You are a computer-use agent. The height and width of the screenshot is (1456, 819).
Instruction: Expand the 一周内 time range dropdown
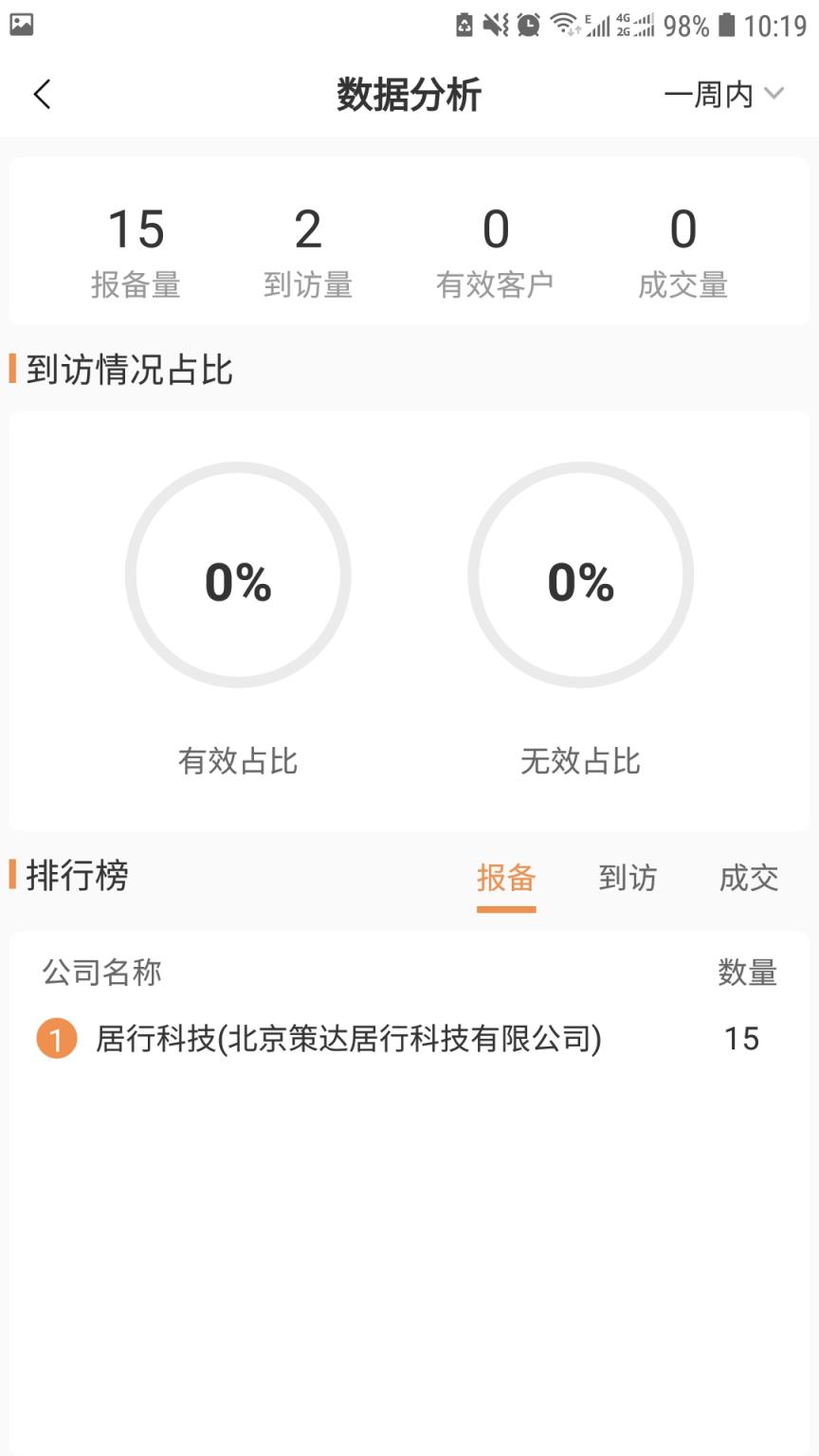[x=724, y=94]
